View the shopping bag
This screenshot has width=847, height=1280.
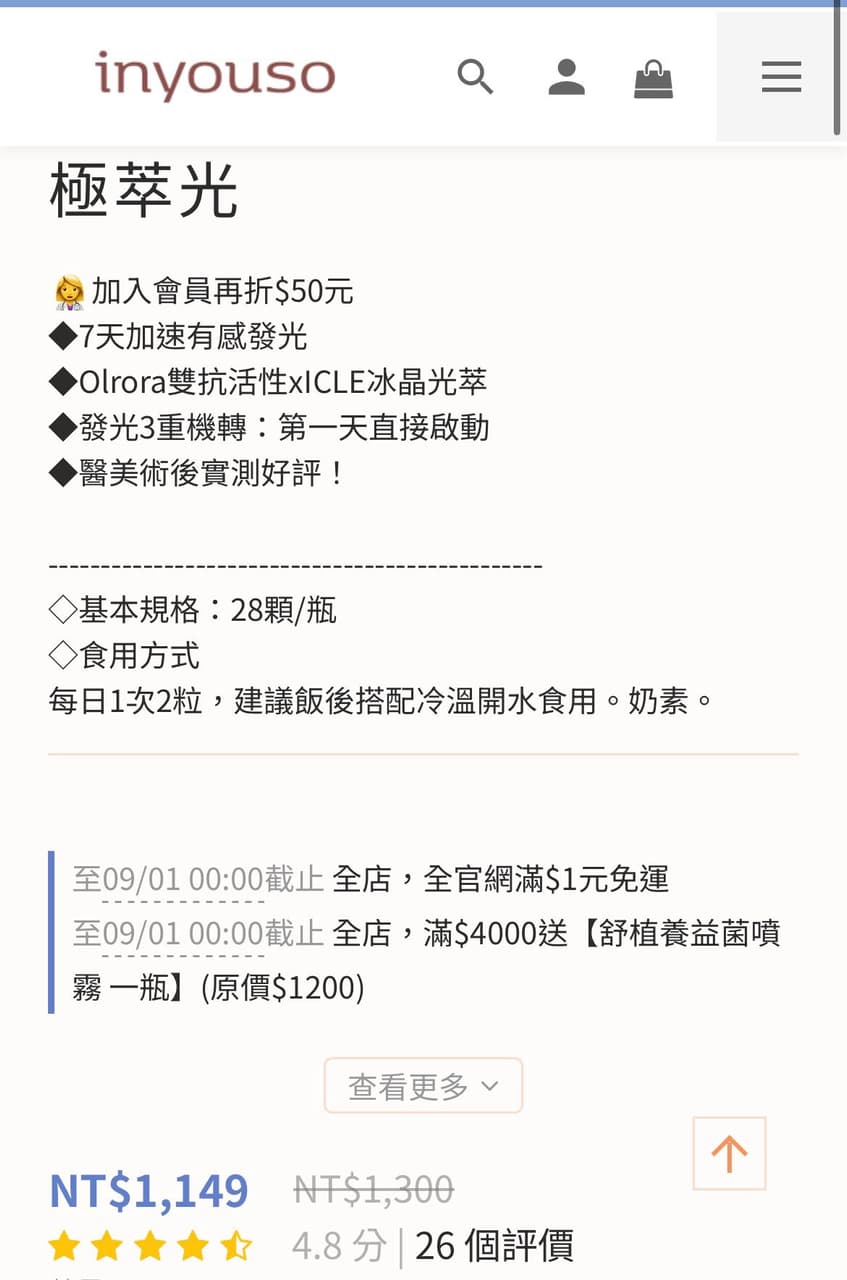(653, 78)
